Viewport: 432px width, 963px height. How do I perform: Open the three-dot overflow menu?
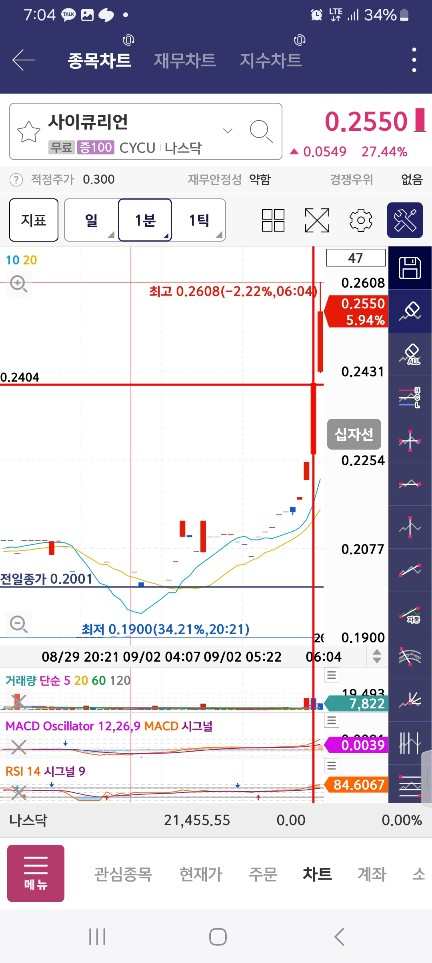pos(415,60)
